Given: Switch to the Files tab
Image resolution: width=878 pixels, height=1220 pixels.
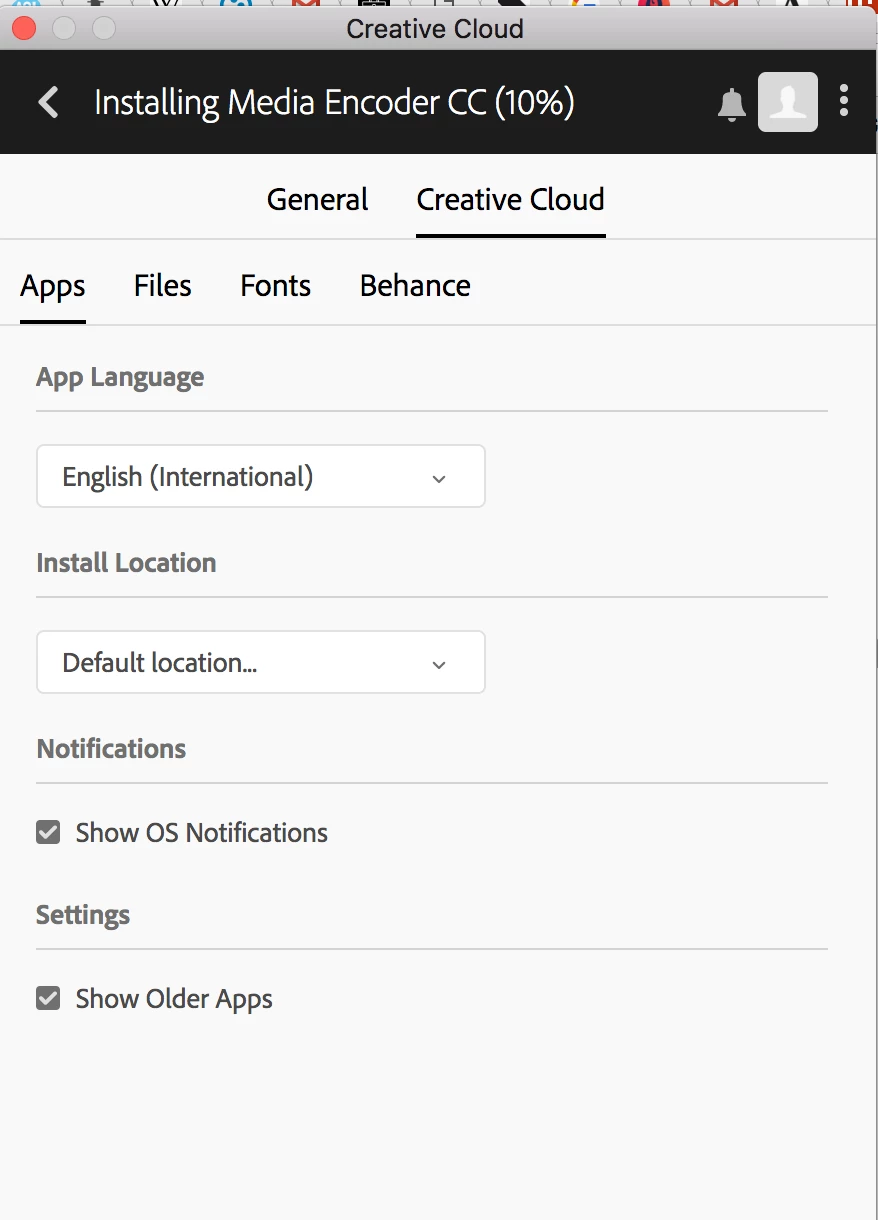Looking at the screenshot, I should (x=162, y=286).
